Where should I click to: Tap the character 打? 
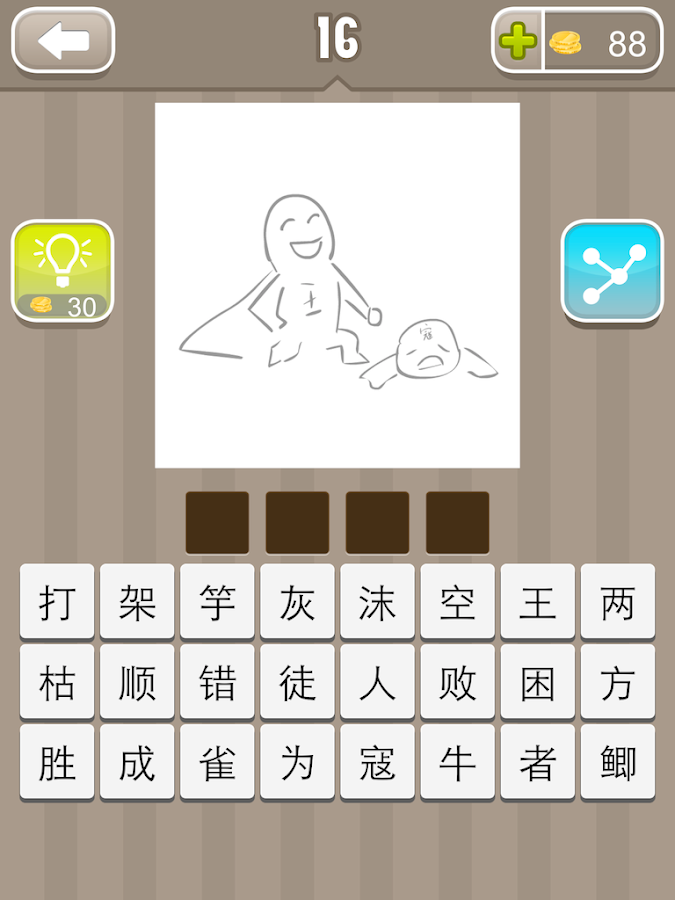click(x=57, y=602)
